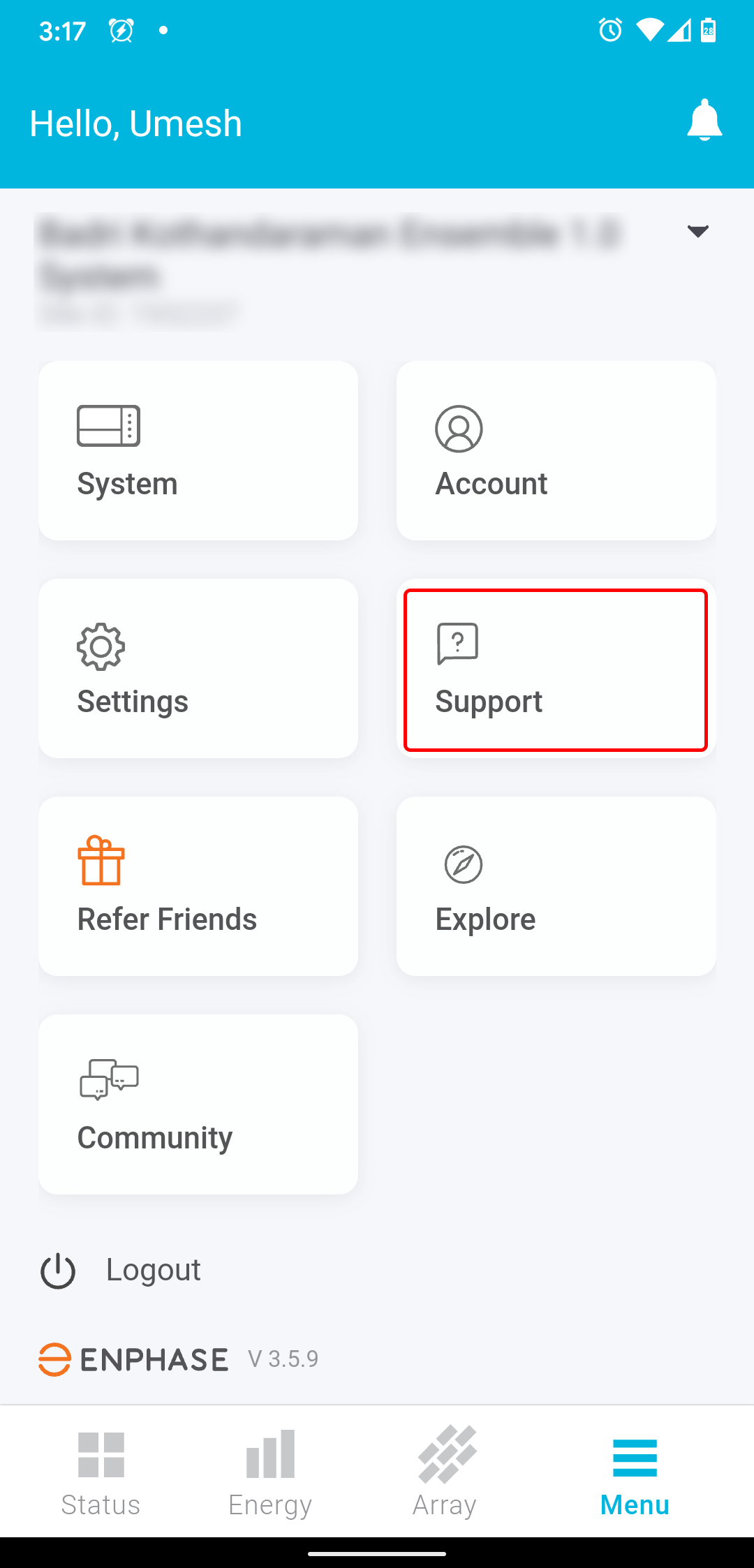The height and width of the screenshot is (1568, 754).
Task: Open the System panel icon
Action: 110,424
